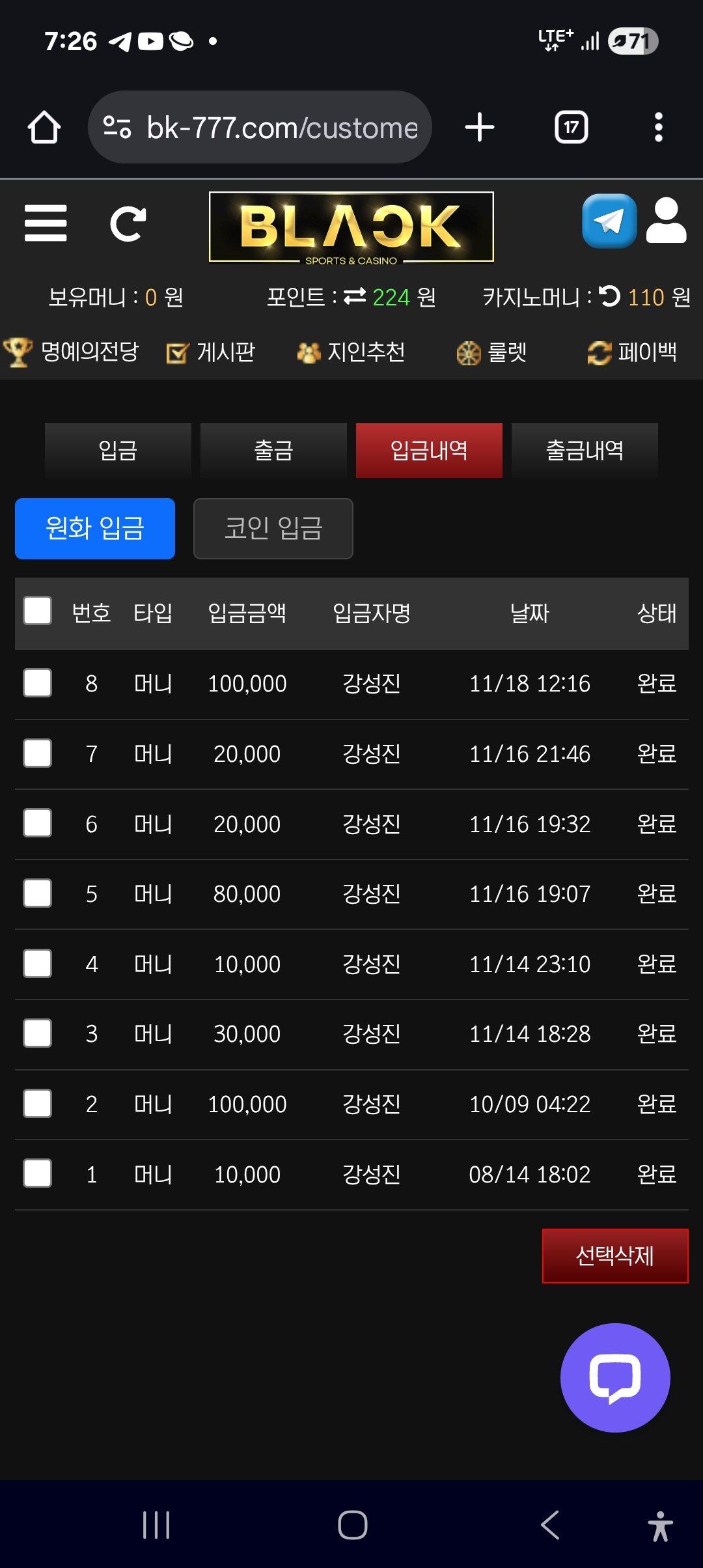Switch to the 출금 tab
Viewport: 703px width, 1568px height.
273,451
